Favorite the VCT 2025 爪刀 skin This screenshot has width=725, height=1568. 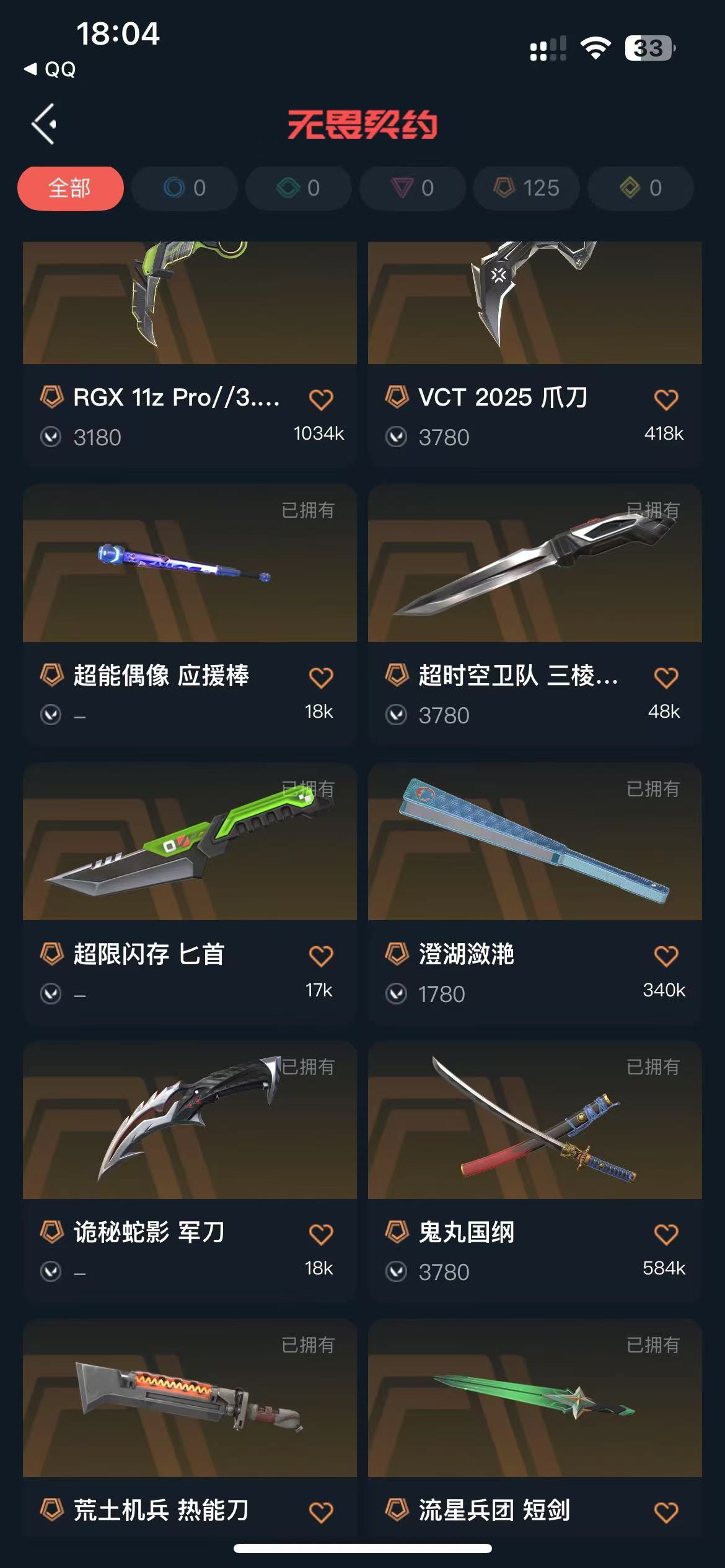coord(666,399)
